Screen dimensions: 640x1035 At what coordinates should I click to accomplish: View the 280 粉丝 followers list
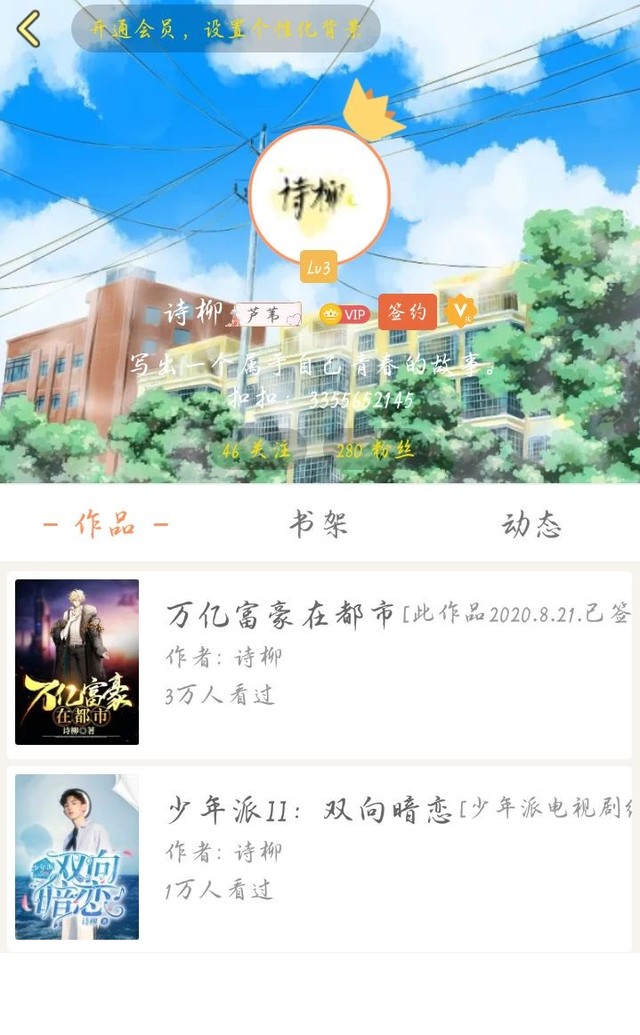coord(375,451)
